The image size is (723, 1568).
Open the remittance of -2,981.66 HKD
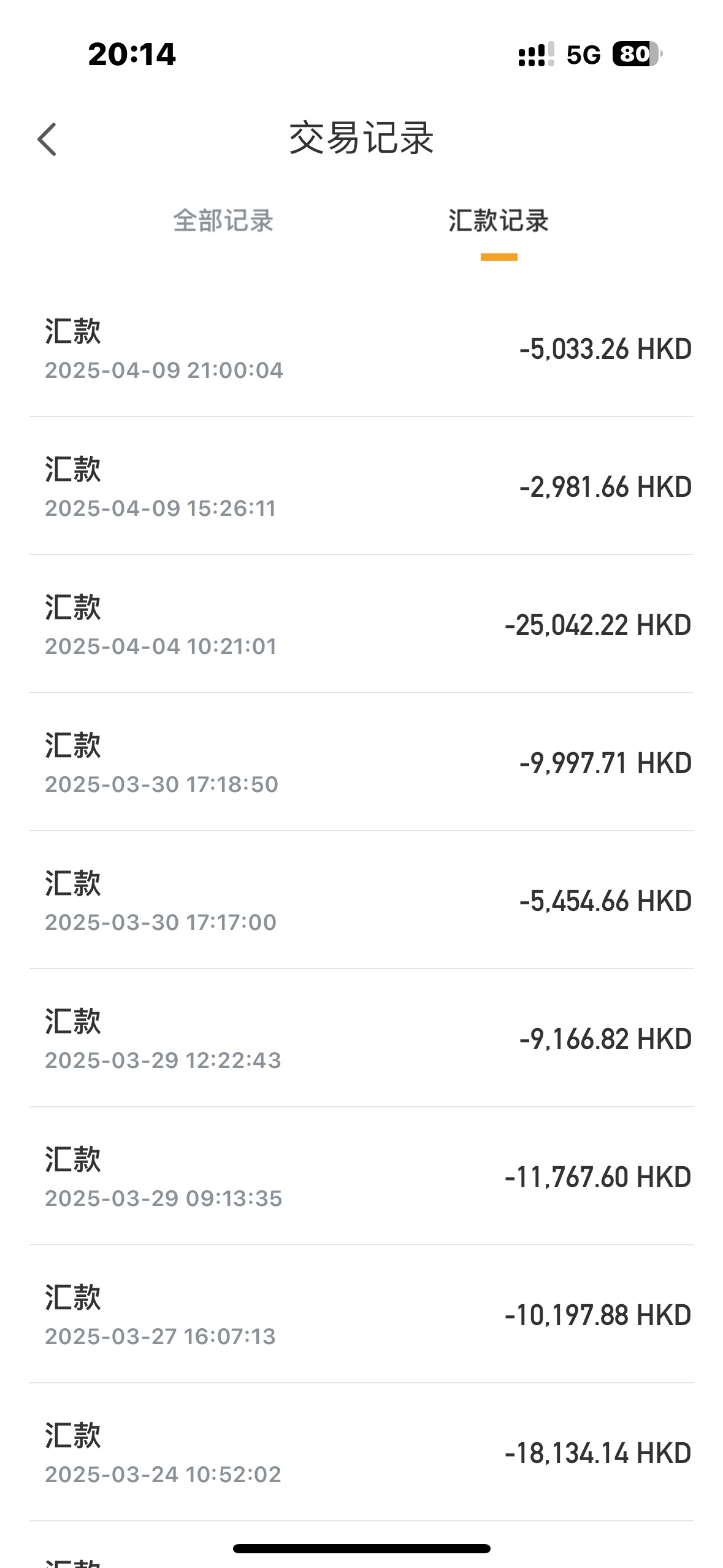click(x=361, y=486)
